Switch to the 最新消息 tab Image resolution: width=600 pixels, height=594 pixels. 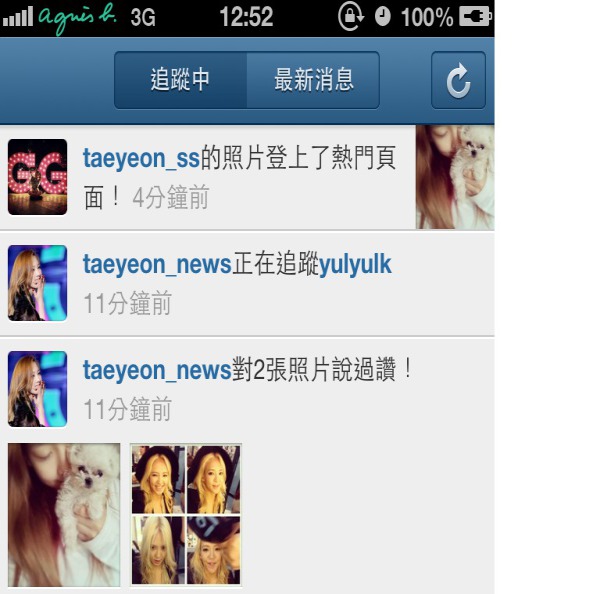point(313,81)
